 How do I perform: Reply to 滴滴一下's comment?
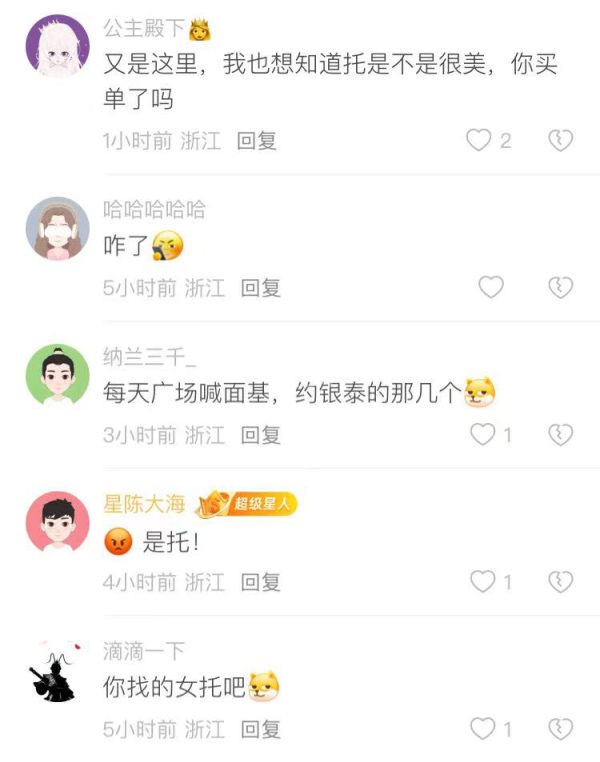tap(260, 729)
